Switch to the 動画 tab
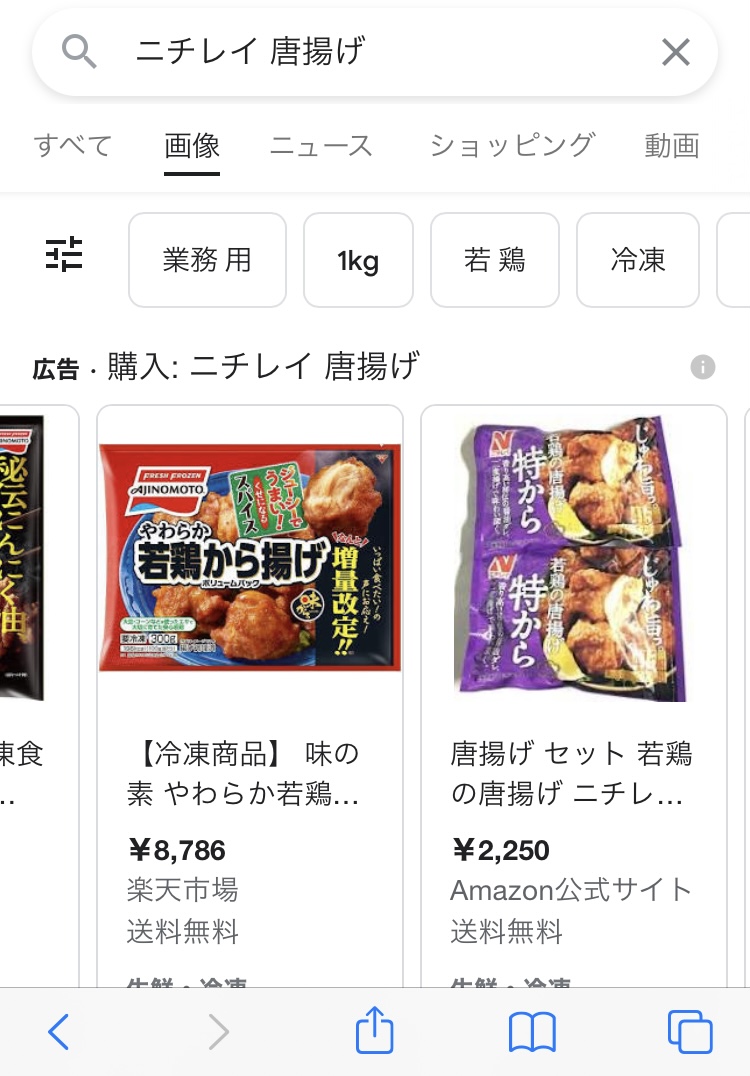This screenshot has height=1076, width=750. click(671, 146)
